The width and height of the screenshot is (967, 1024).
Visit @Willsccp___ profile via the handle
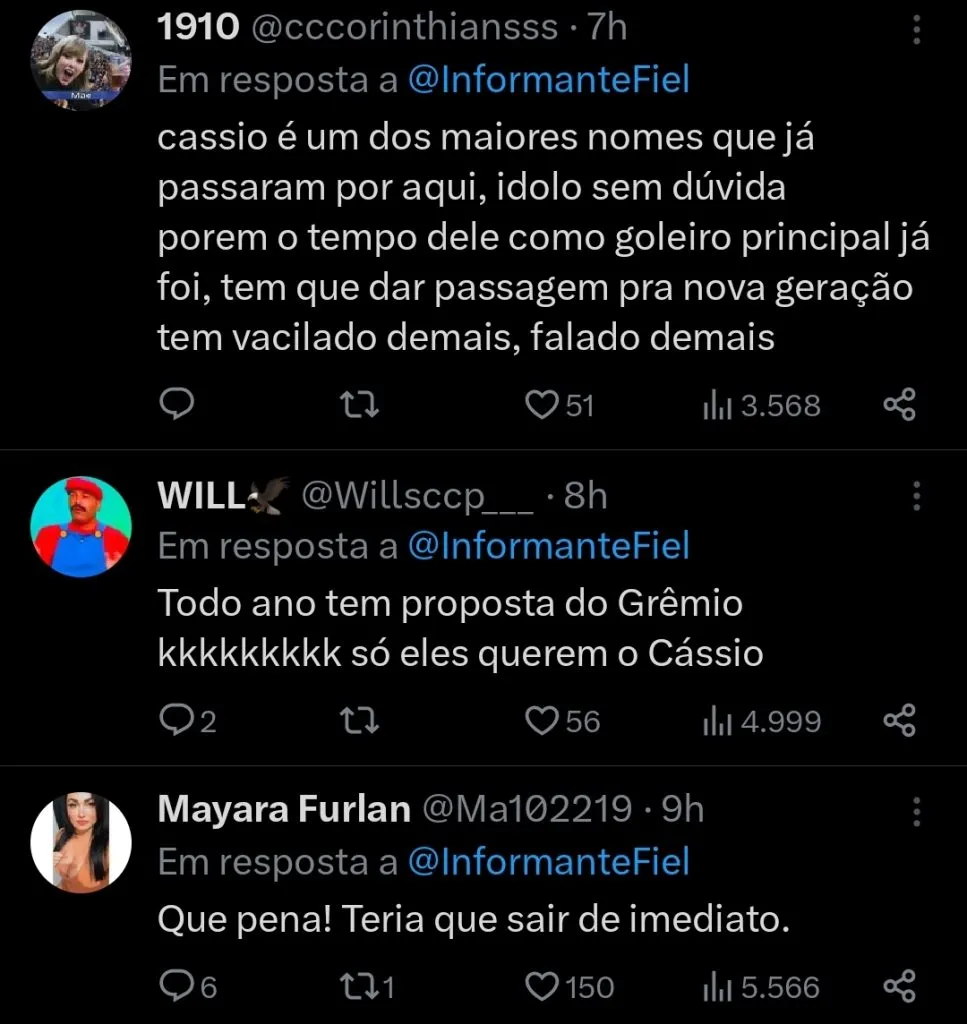click(417, 495)
